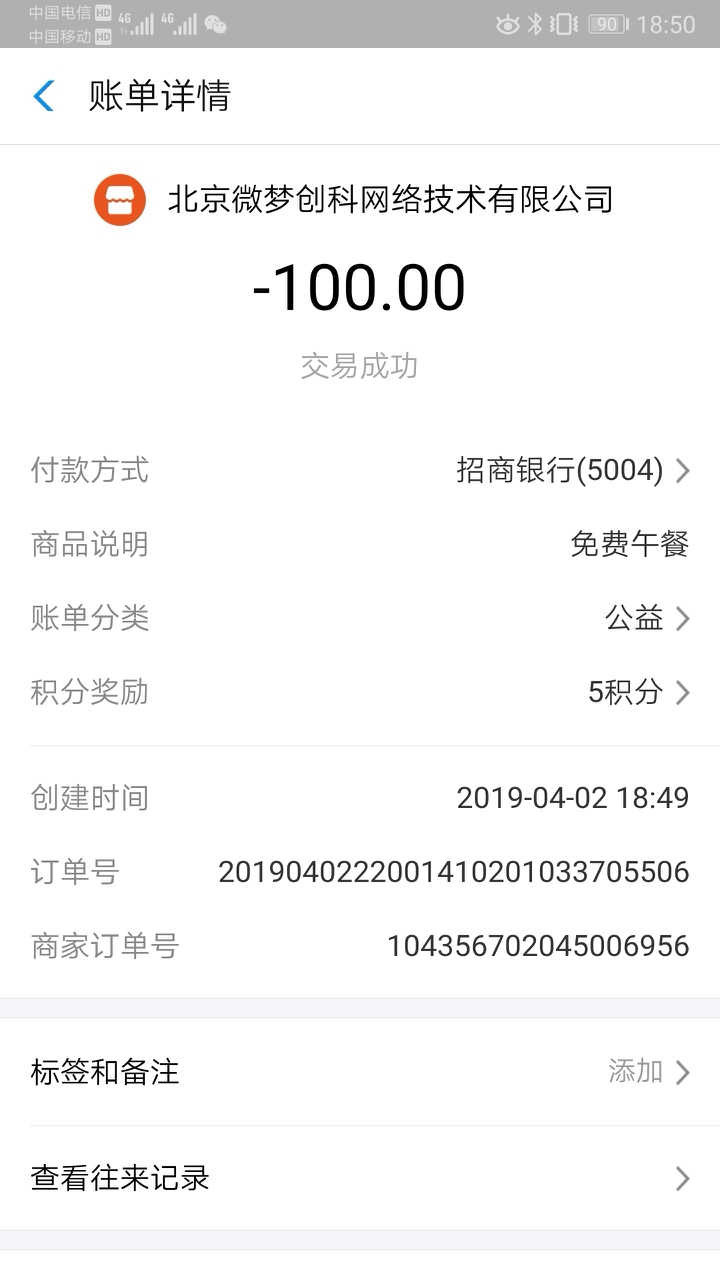Open 查看往来记录 transaction history
Image resolution: width=720 pixels, height=1280 pixels.
pos(360,1178)
